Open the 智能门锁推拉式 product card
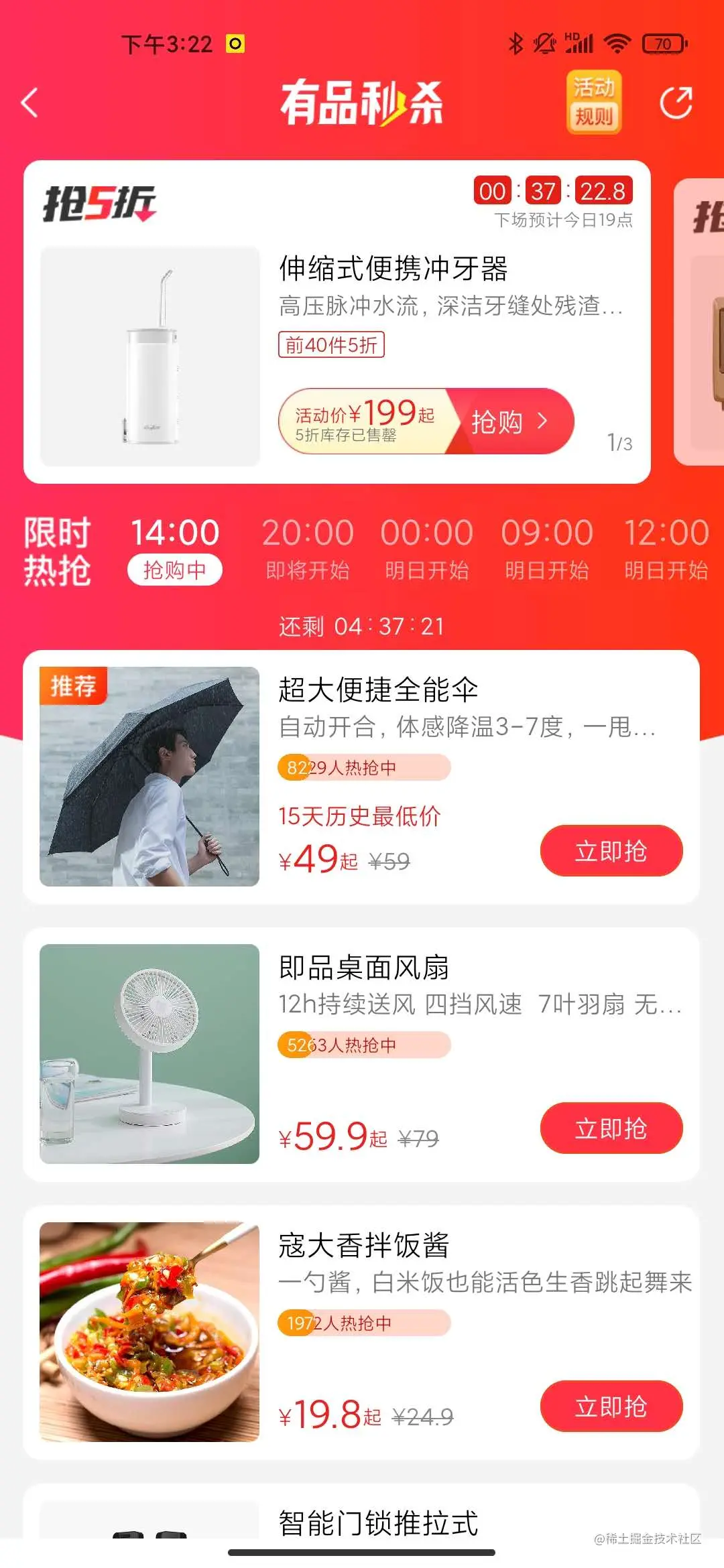 (x=378, y=1522)
